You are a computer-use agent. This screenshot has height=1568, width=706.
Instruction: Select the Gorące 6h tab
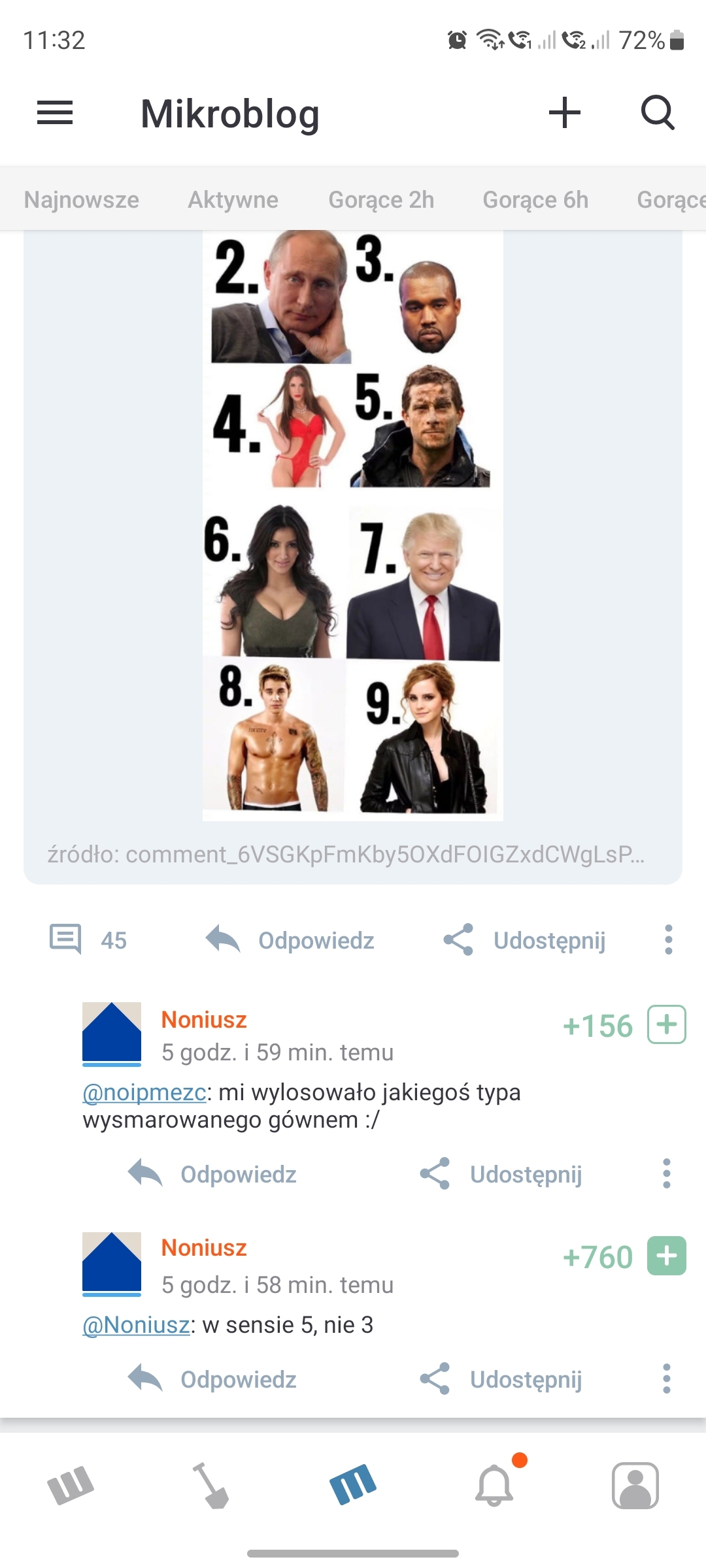[x=535, y=199]
